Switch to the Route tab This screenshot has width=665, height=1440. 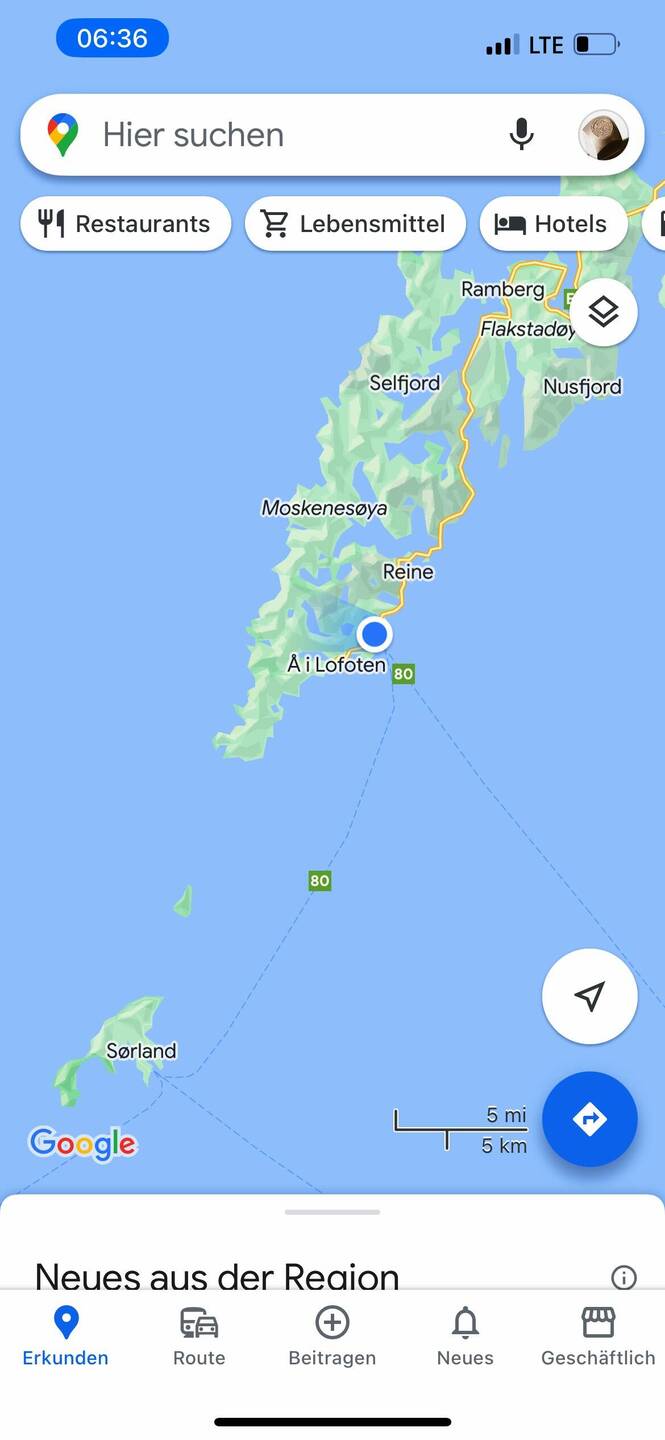[x=199, y=1336]
